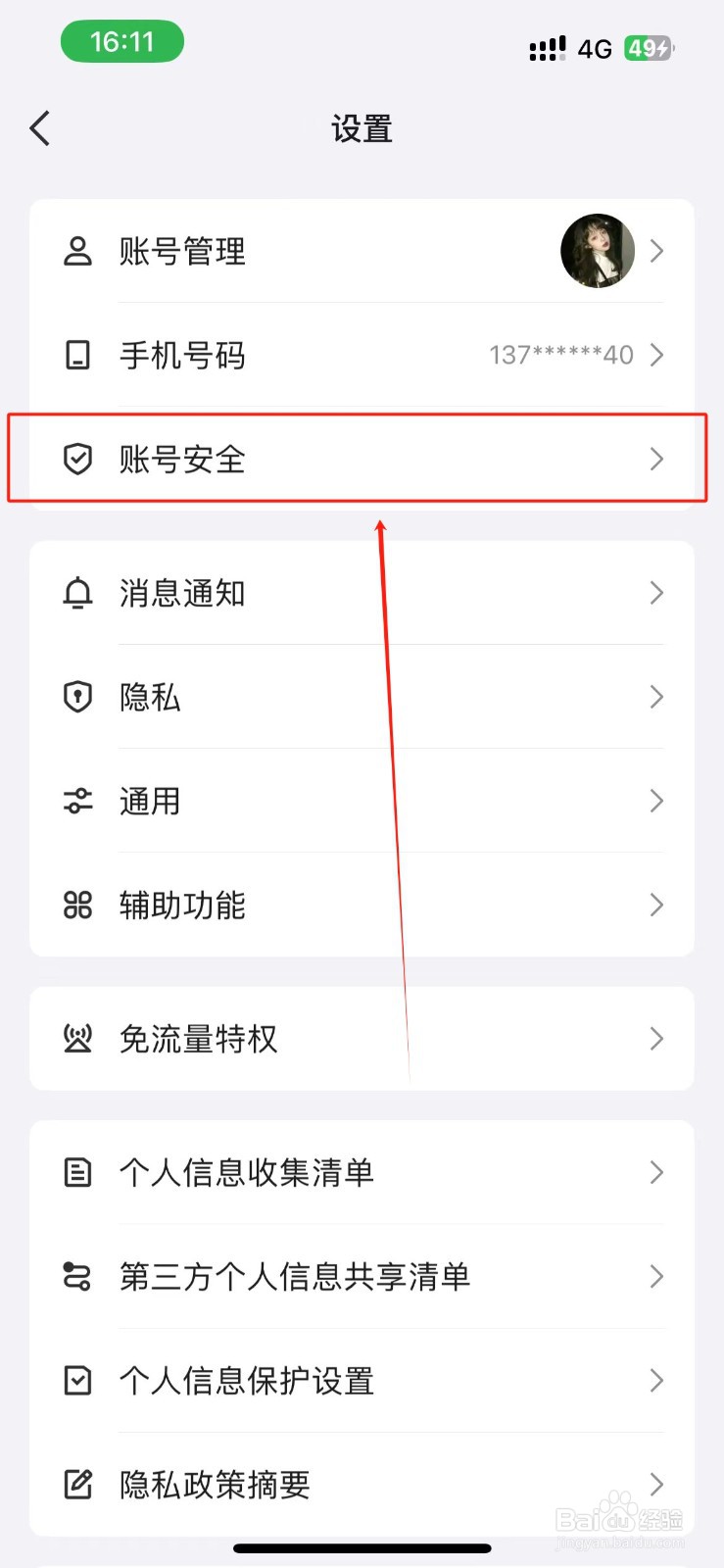Expand the 消息通知 chevron

656,592
